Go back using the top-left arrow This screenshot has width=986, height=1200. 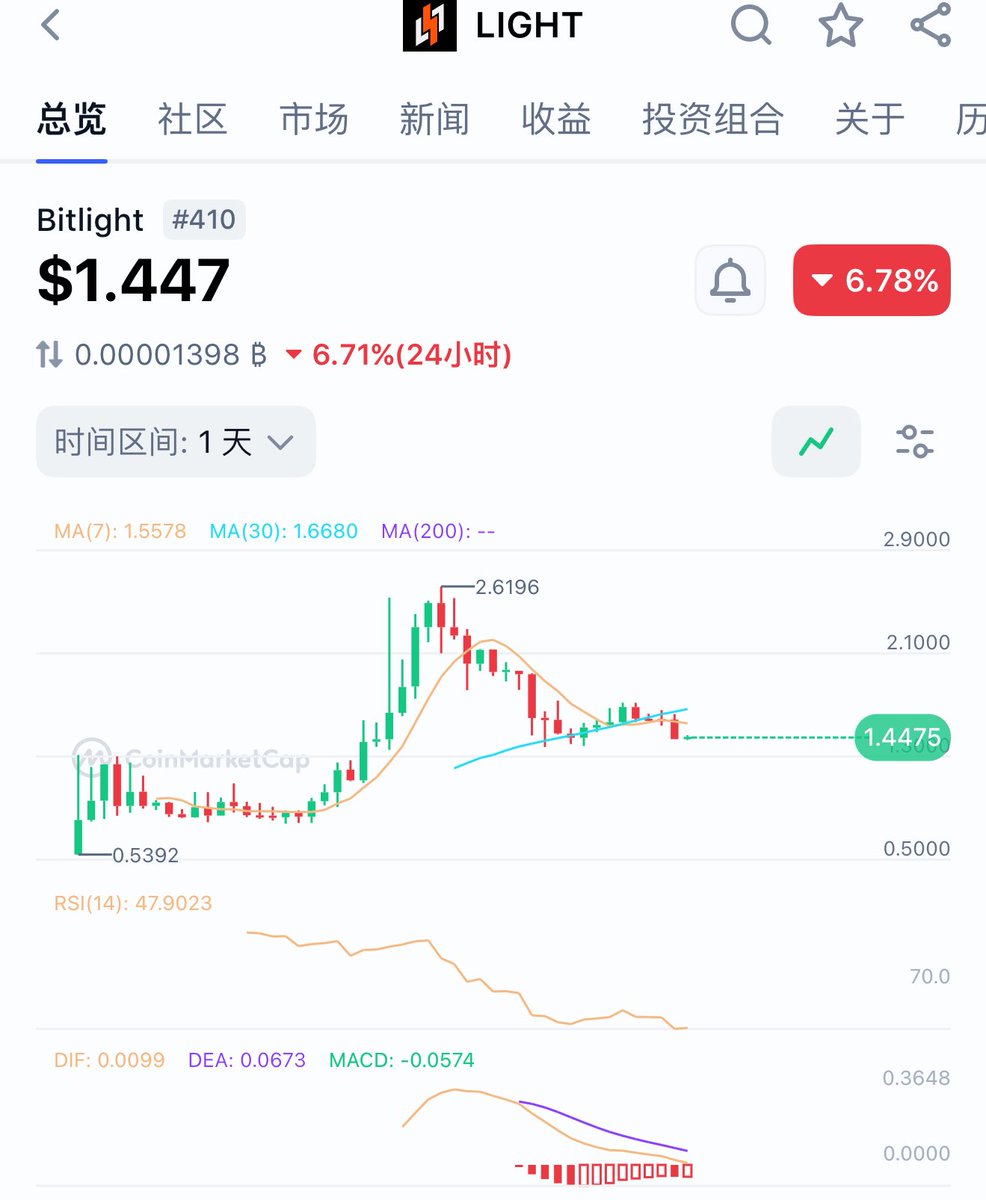pos(51,26)
